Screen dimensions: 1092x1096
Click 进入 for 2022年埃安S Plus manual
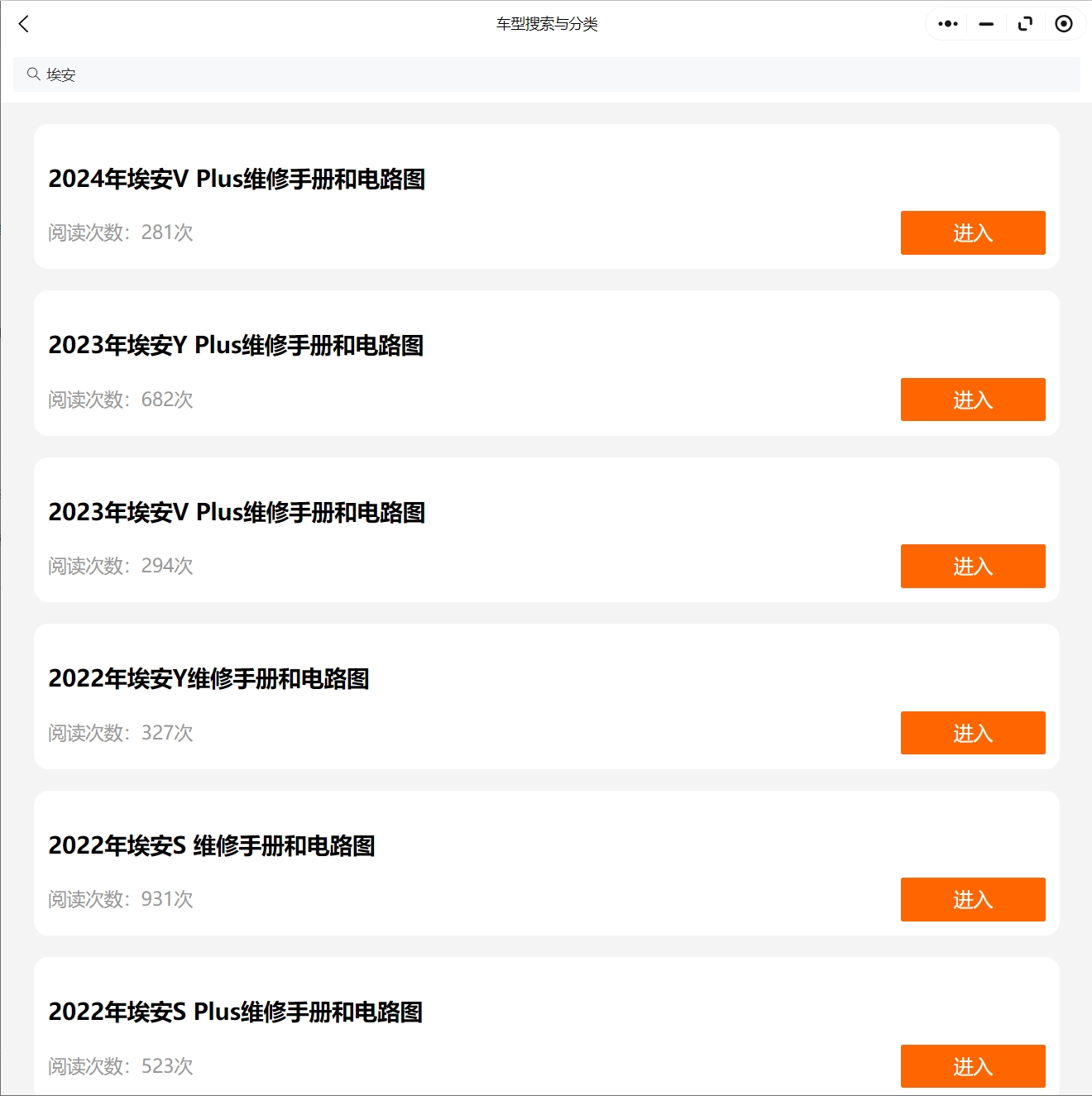(x=972, y=1066)
